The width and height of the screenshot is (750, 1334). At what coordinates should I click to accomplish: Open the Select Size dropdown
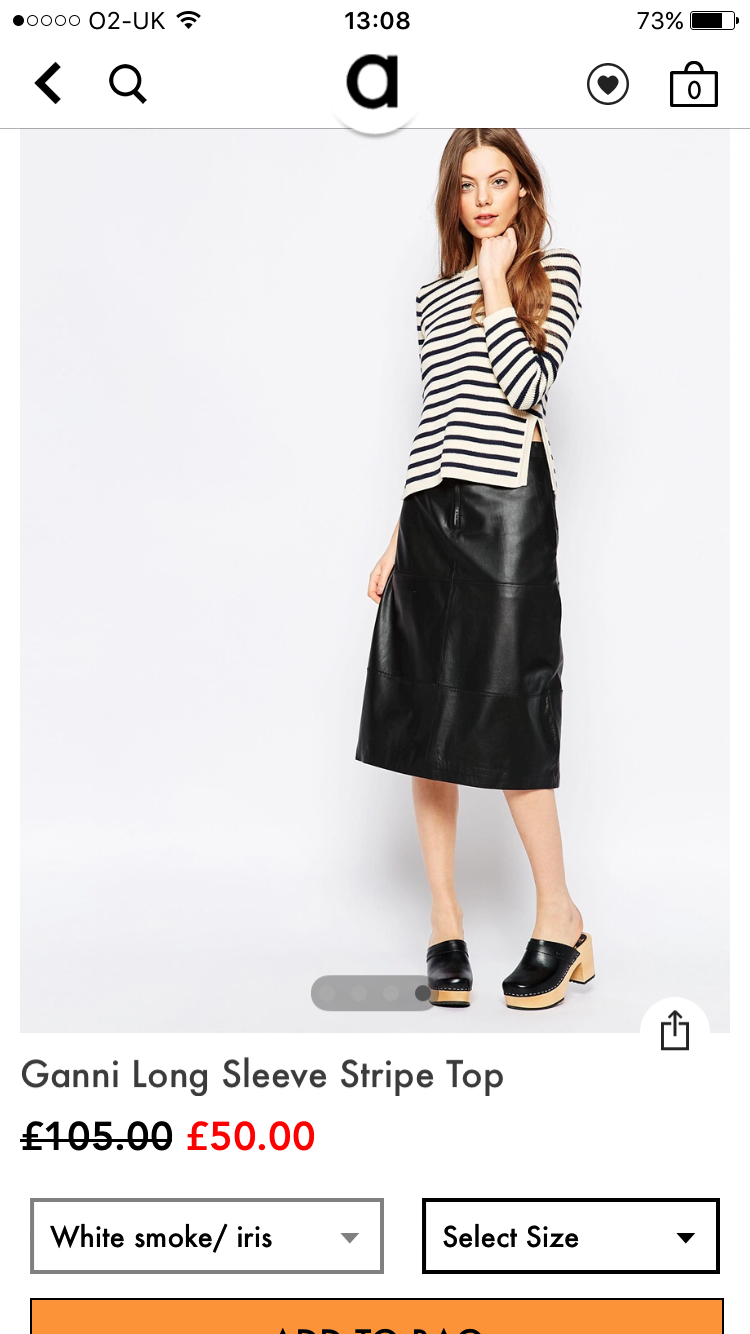[x=570, y=1236]
